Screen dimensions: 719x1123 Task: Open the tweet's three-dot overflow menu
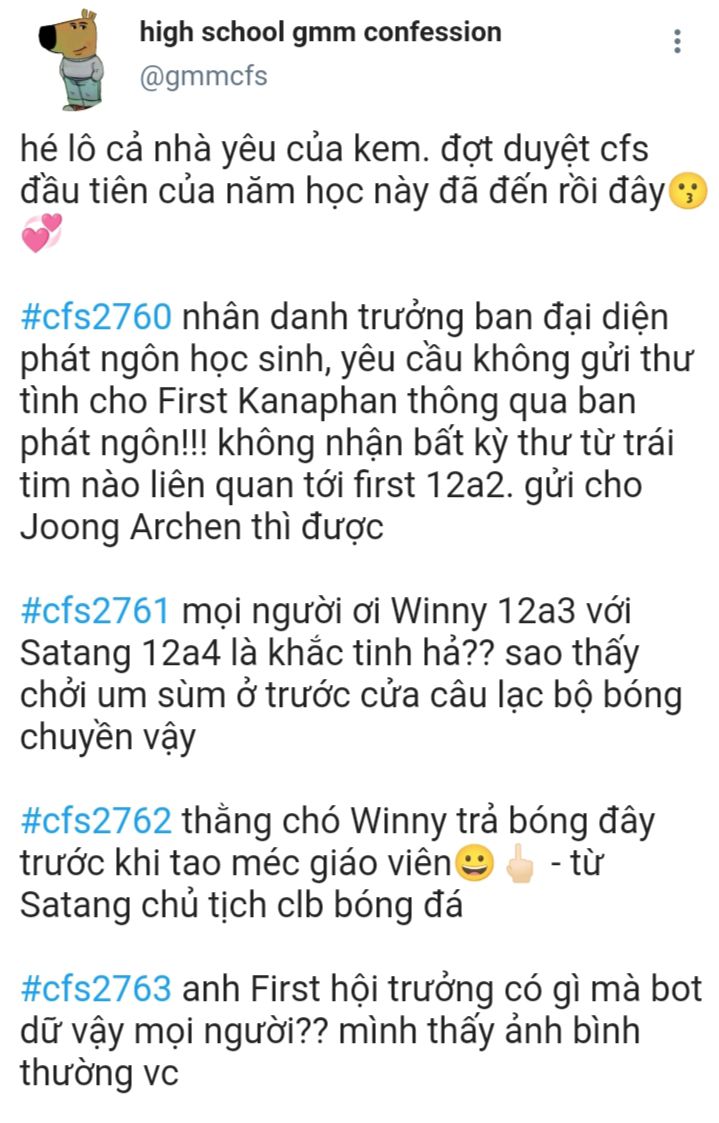677,42
